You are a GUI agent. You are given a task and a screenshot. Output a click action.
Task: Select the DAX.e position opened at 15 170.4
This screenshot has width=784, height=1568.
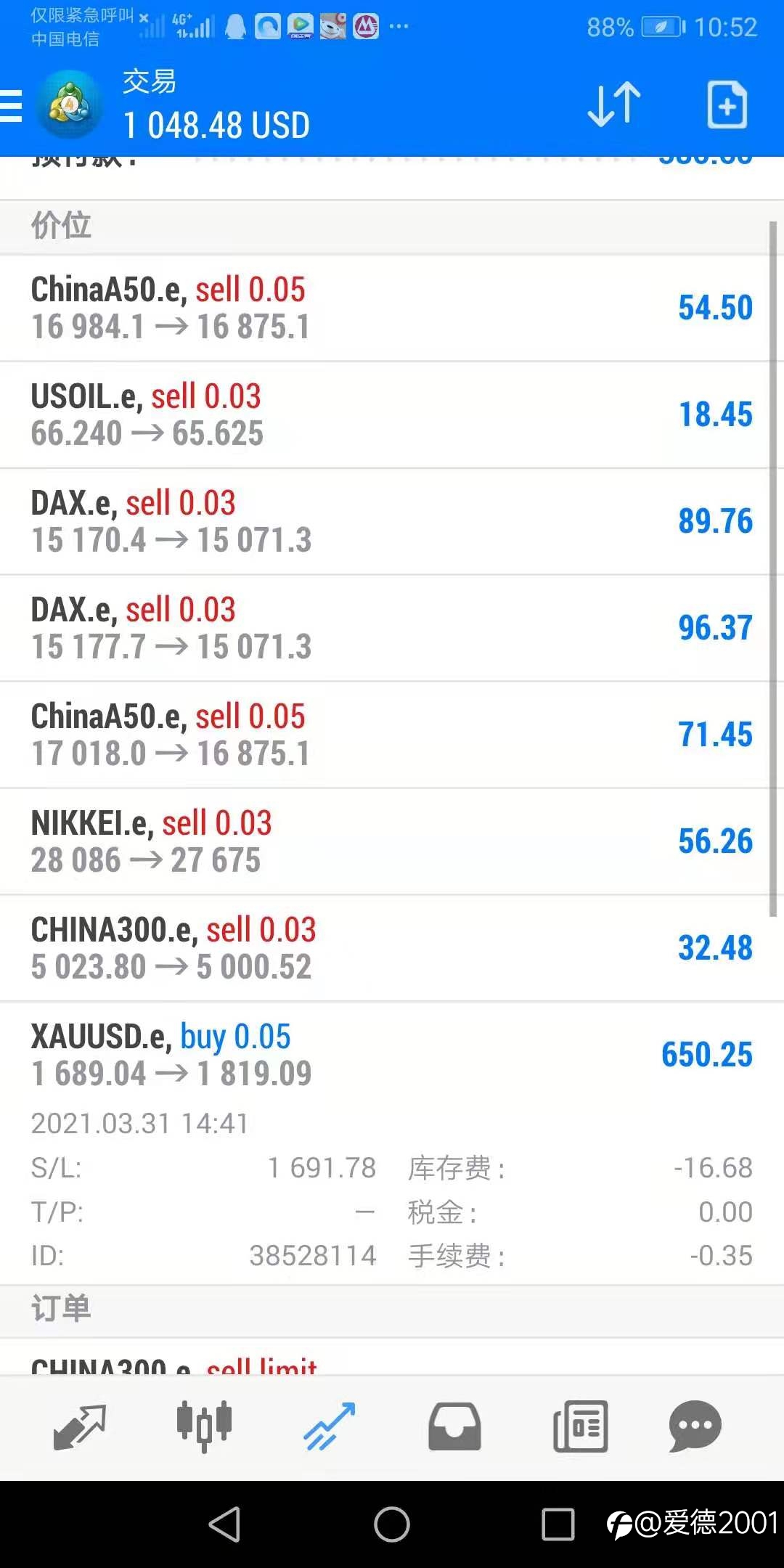392,521
